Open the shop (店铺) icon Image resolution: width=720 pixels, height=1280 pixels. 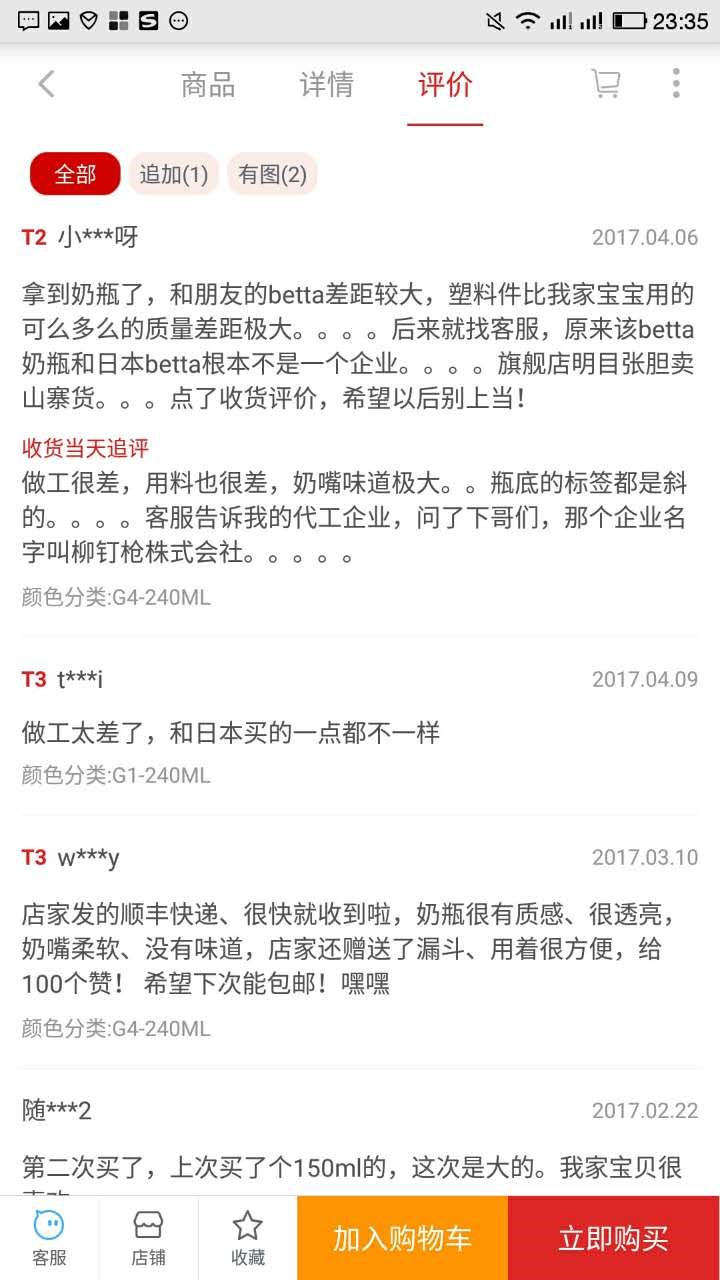148,1237
